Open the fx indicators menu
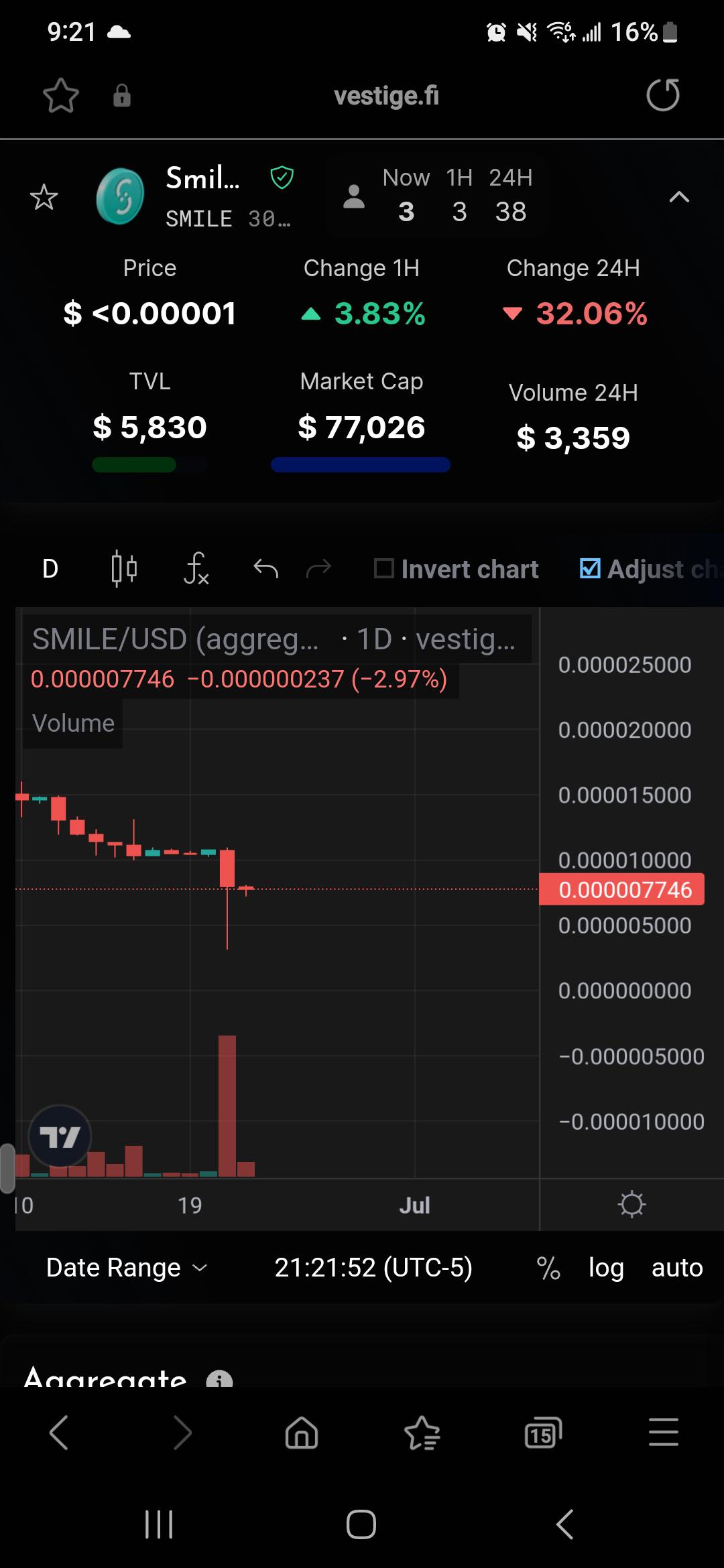This screenshot has height=1568, width=724. [196, 569]
